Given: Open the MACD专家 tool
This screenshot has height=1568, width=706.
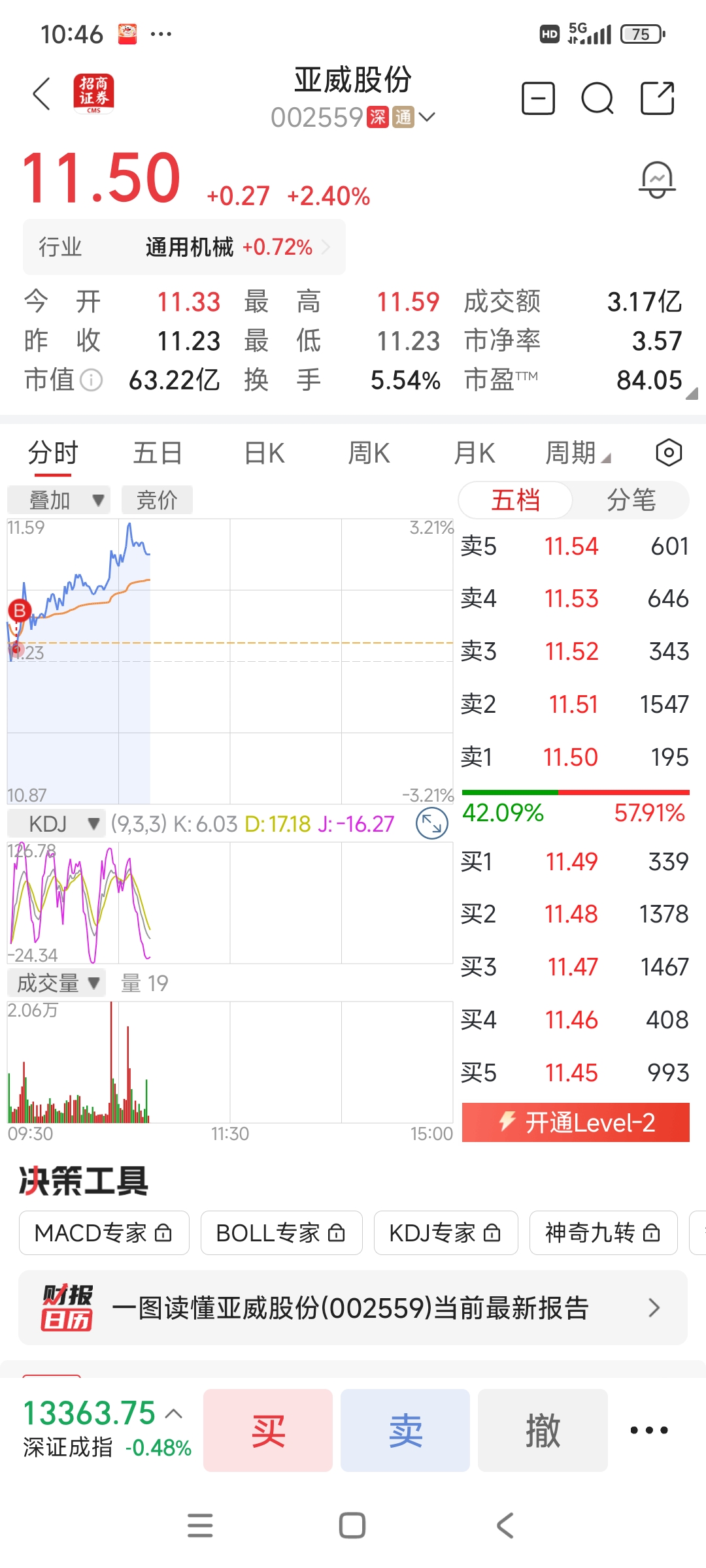Looking at the screenshot, I should pos(104,1233).
